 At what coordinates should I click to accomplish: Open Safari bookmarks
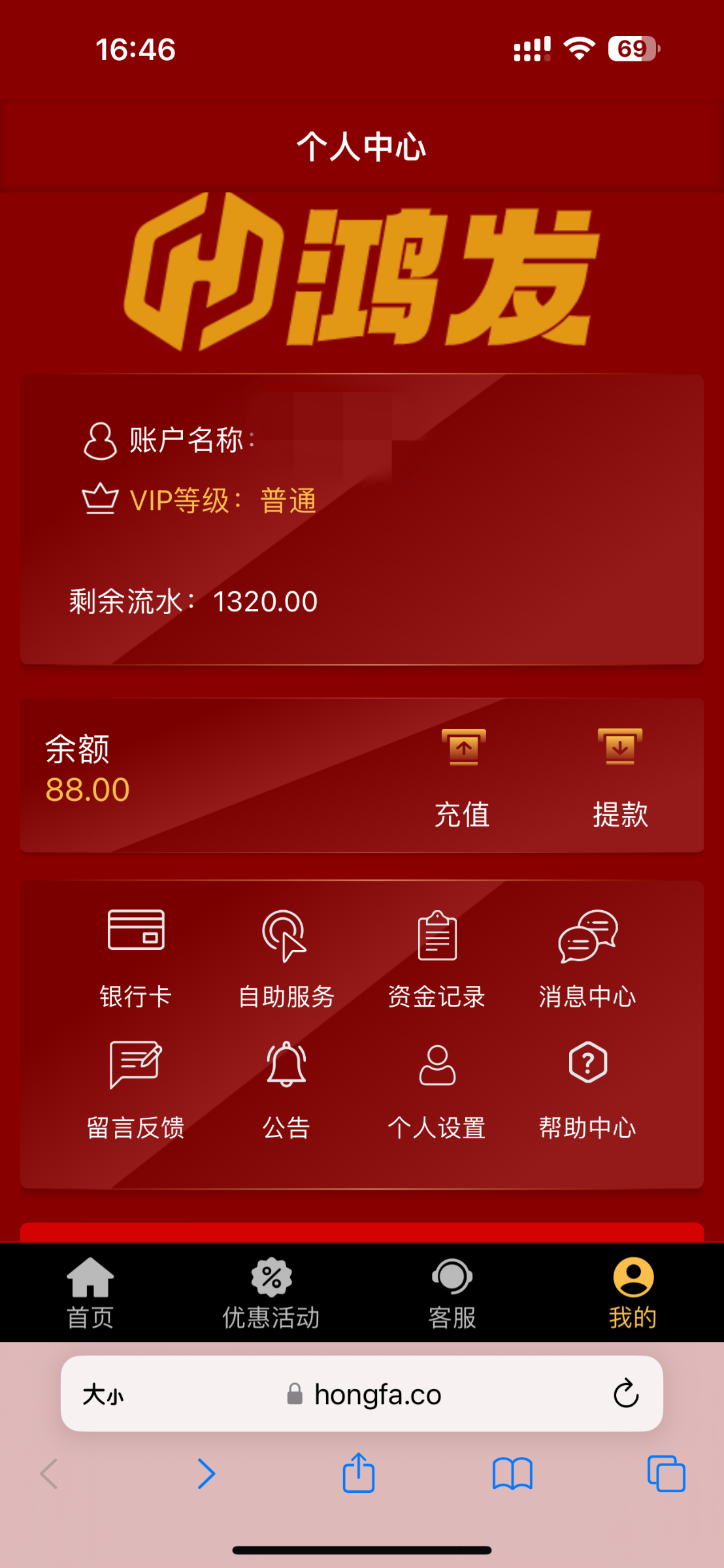coord(512,1474)
